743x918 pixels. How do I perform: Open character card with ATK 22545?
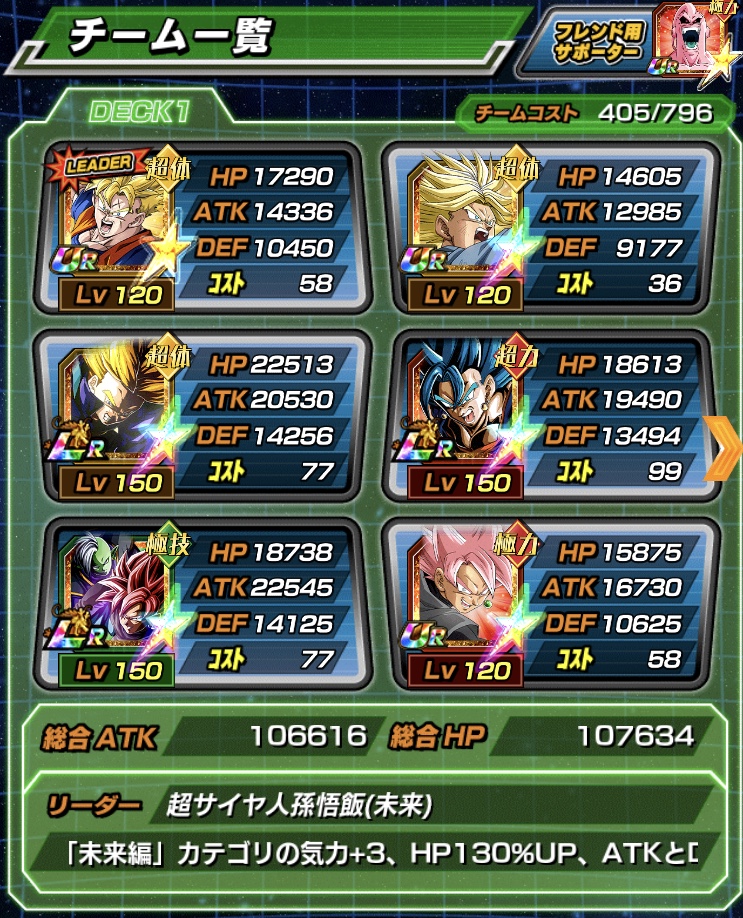point(199,603)
